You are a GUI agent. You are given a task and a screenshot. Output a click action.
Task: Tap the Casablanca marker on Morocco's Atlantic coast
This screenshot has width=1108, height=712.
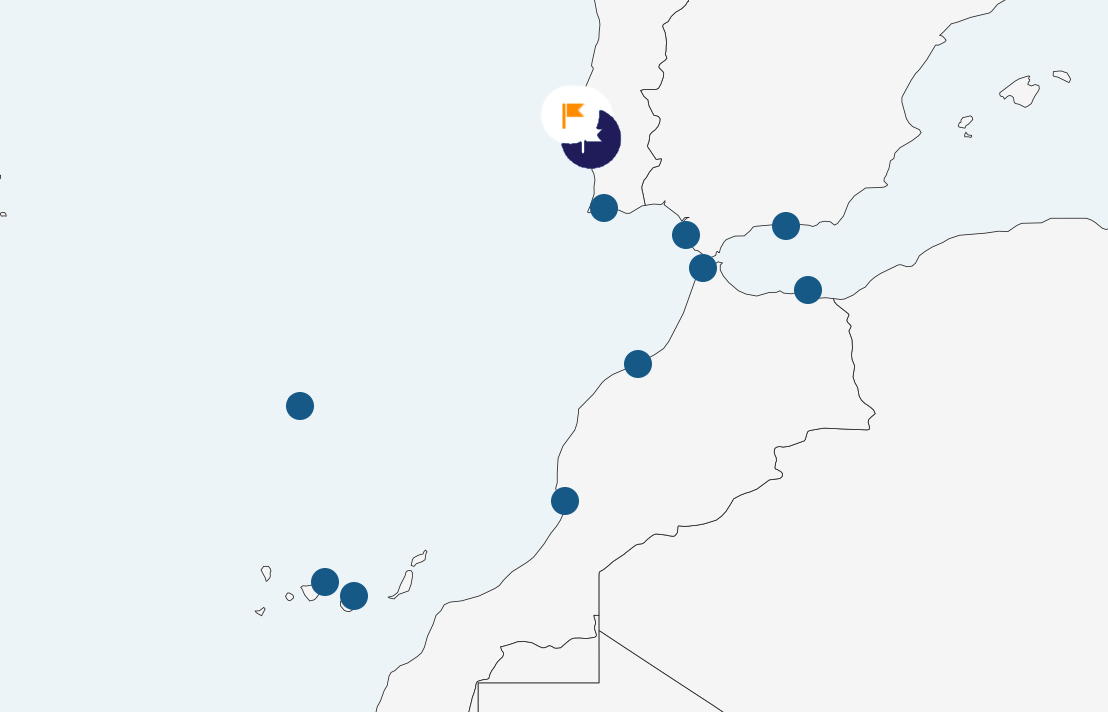[x=638, y=364]
